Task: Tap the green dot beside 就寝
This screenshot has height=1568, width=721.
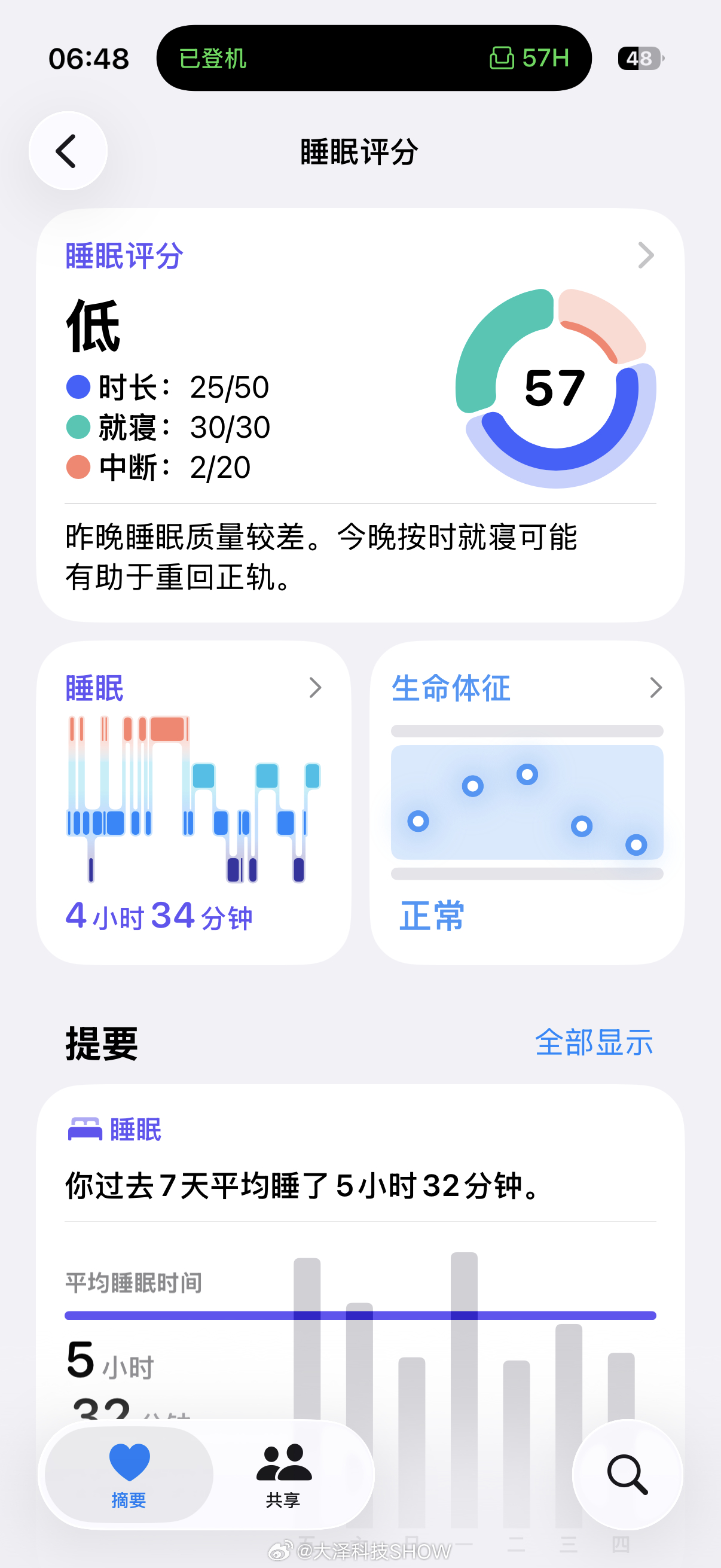Action: pos(78,427)
